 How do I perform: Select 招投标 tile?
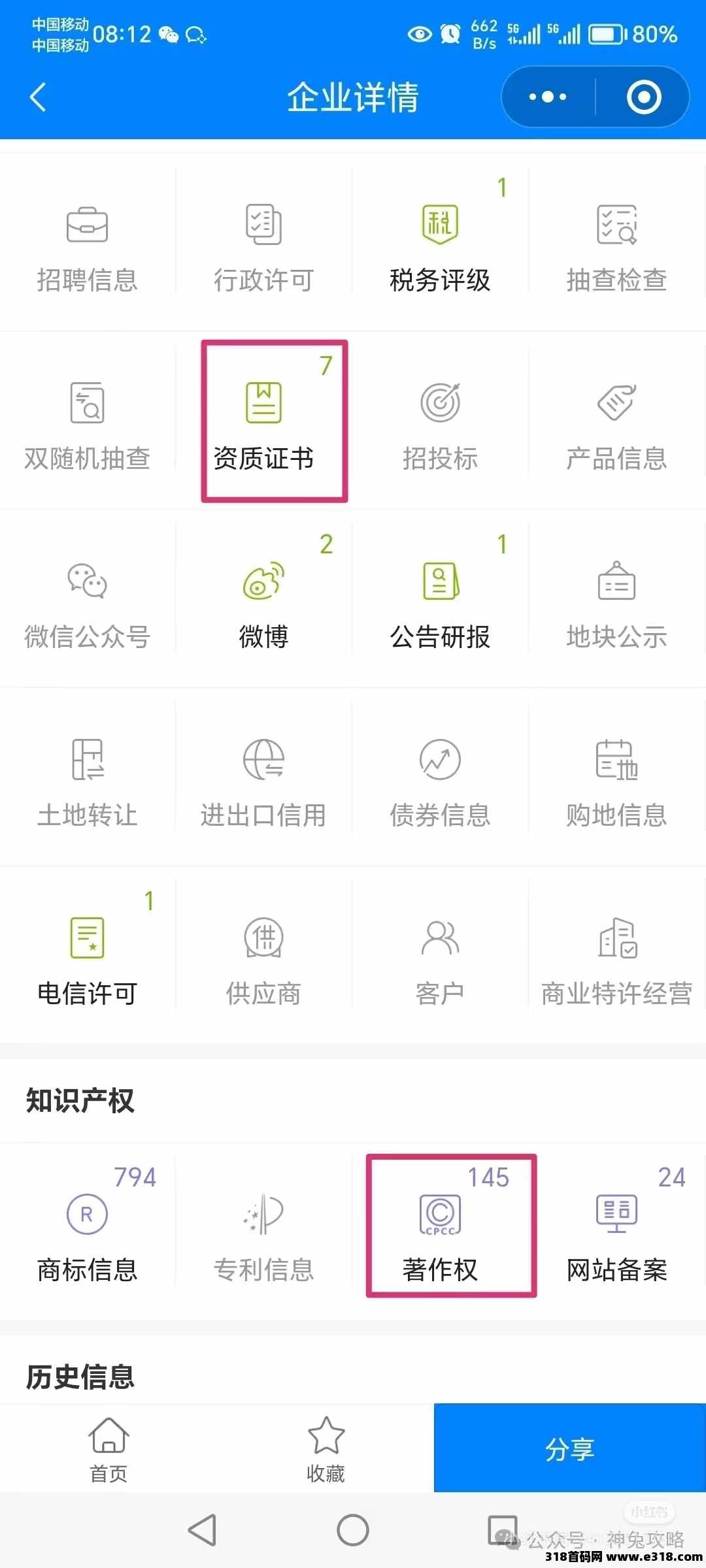click(x=440, y=421)
